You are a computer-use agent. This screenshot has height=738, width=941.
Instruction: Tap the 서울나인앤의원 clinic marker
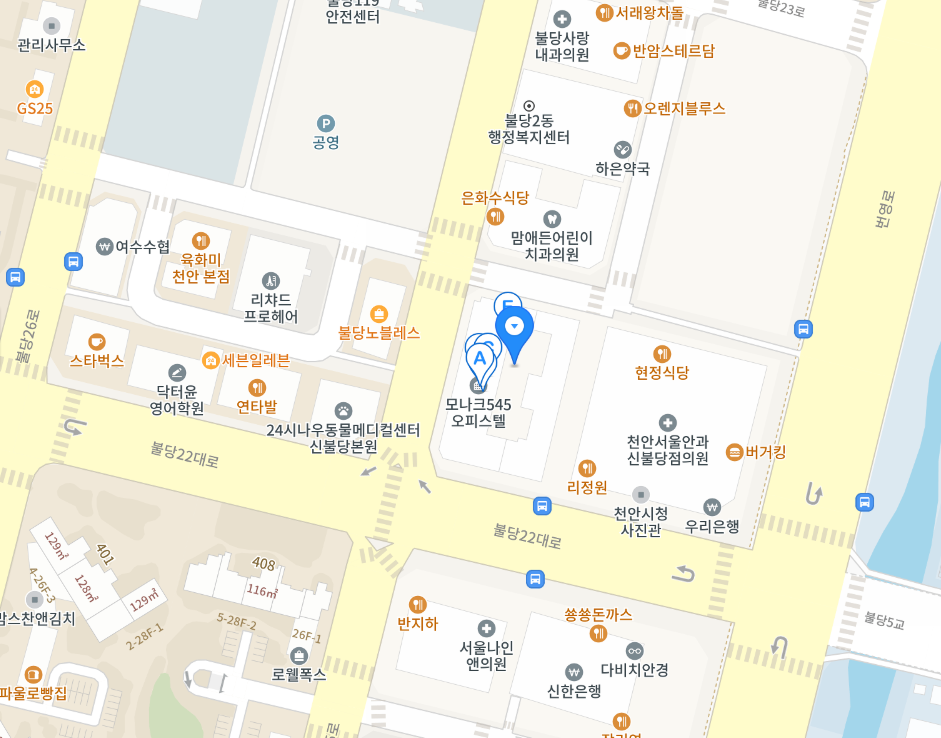point(486,628)
